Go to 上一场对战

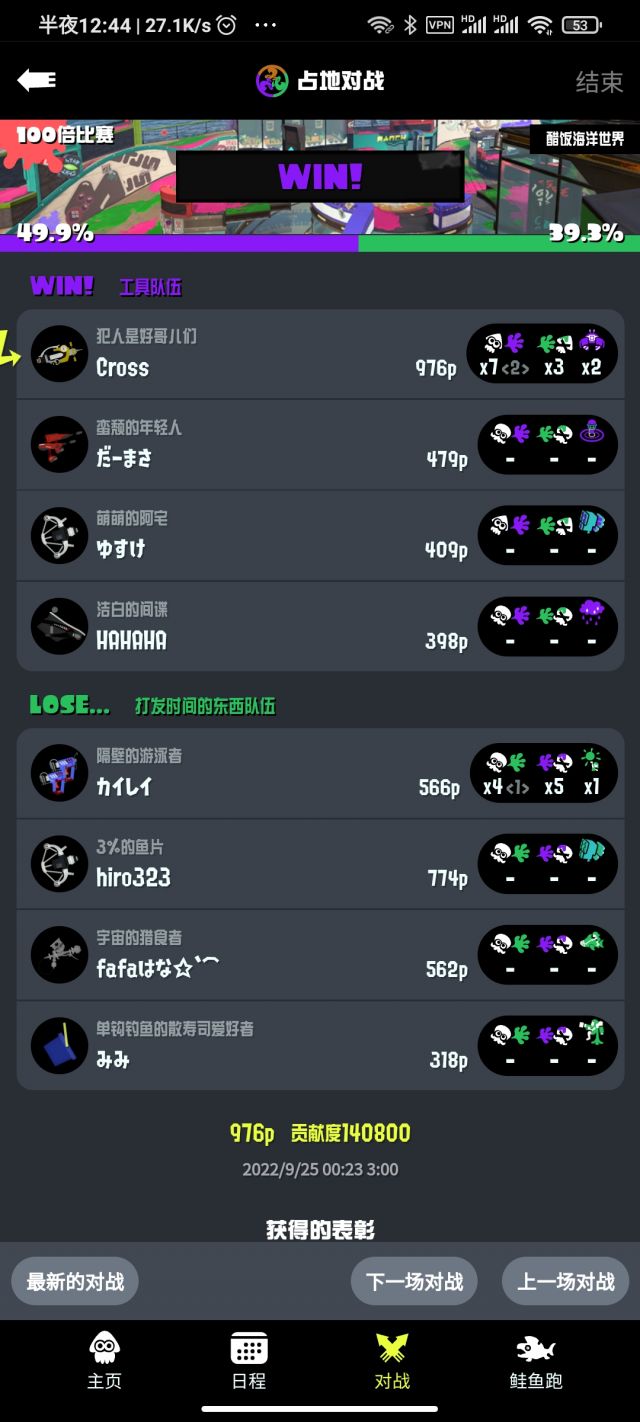[565, 1281]
